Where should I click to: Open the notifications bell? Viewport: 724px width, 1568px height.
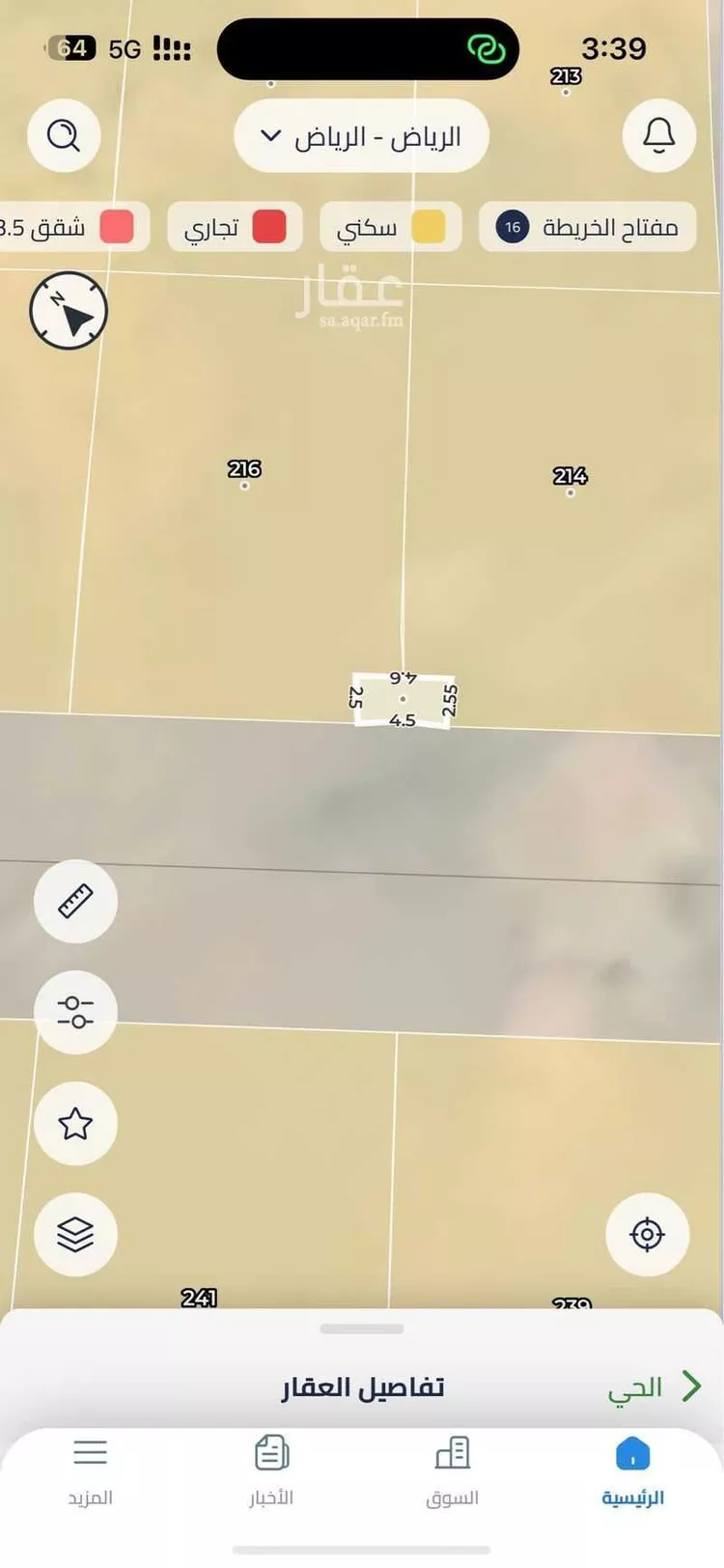click(658, 135)
